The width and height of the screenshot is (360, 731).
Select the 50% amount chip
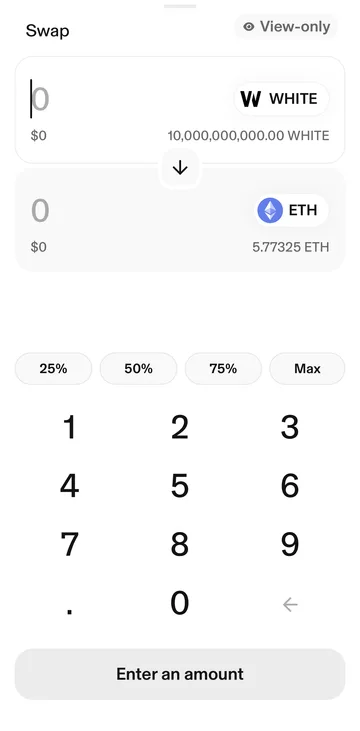(x=138, y=369)
